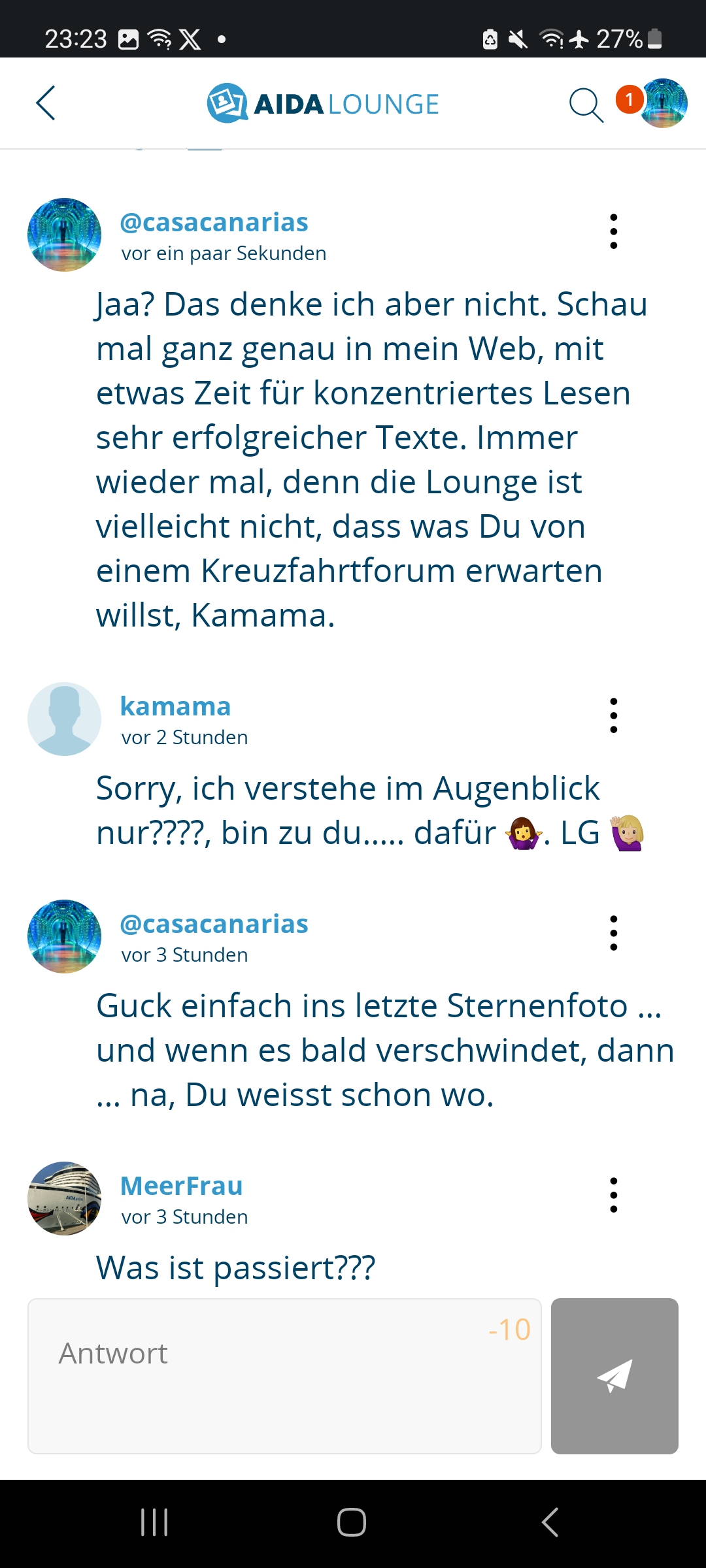This screenshot has height=1568, width=706.
Task: Open @casacanarias profile from the newest comment
Action: [214, 222]
